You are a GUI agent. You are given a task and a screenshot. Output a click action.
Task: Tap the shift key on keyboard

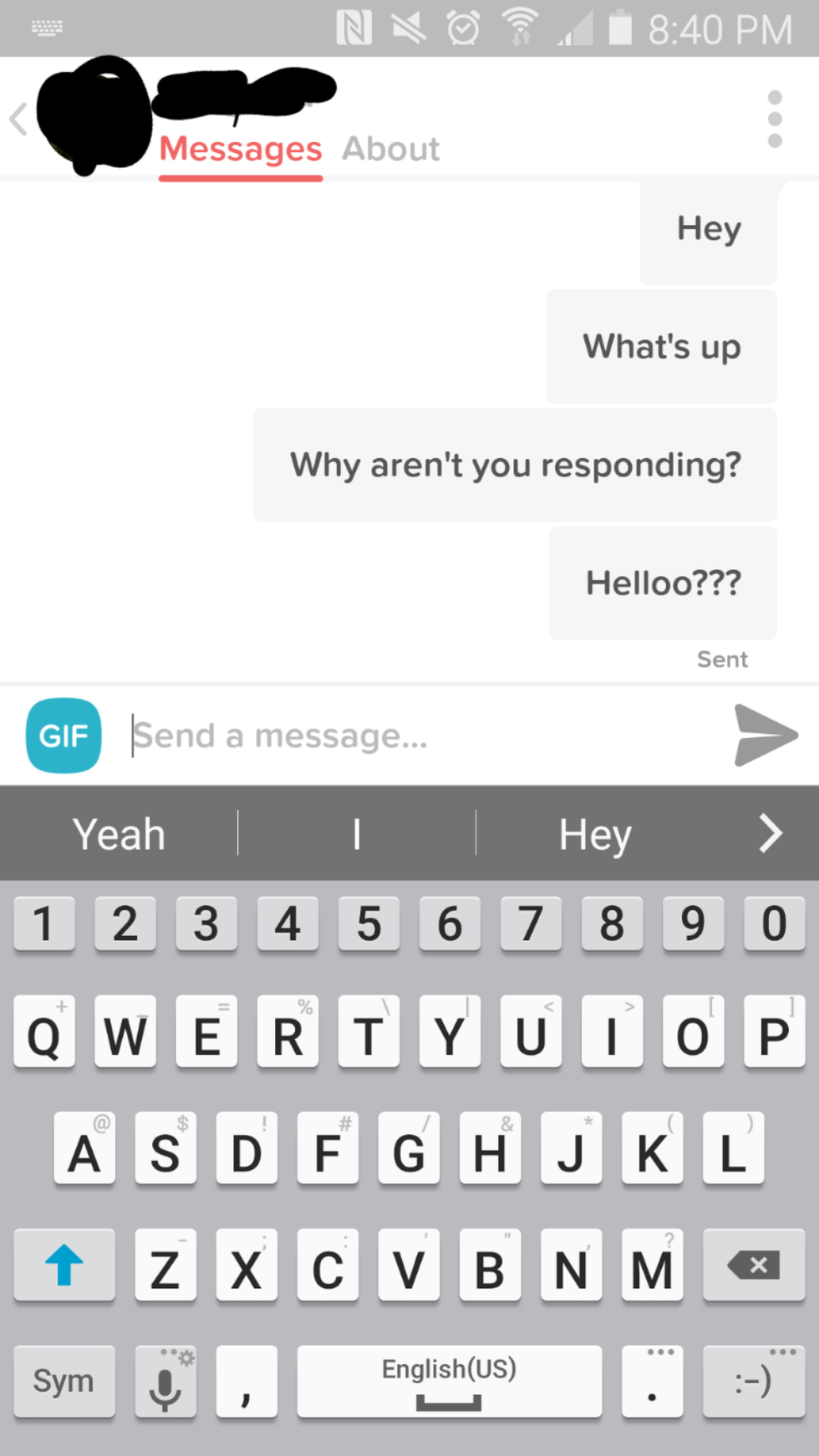64,1265
